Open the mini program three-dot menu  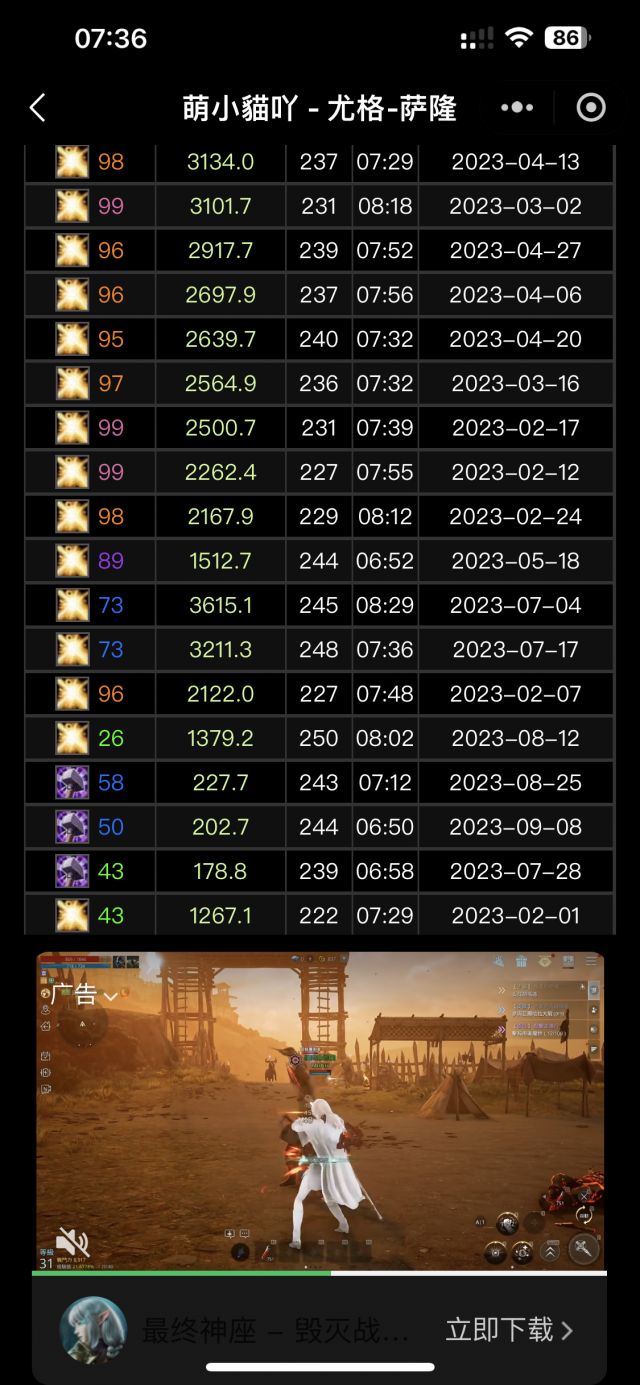516,108
